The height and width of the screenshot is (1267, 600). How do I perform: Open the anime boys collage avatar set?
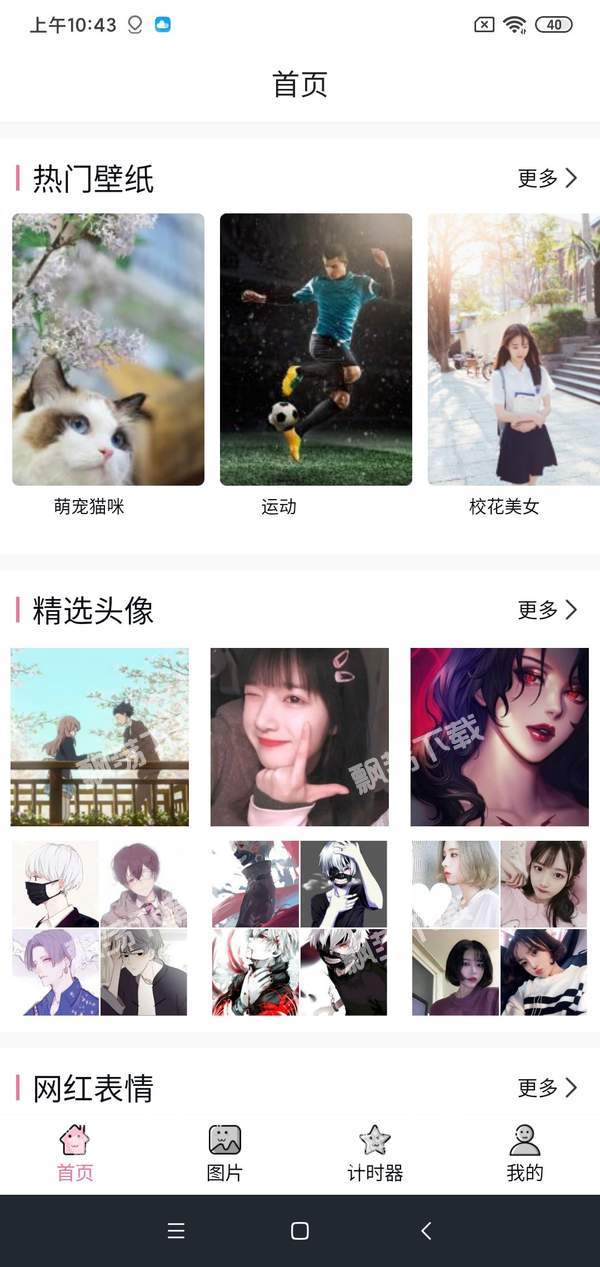[100, 928]
